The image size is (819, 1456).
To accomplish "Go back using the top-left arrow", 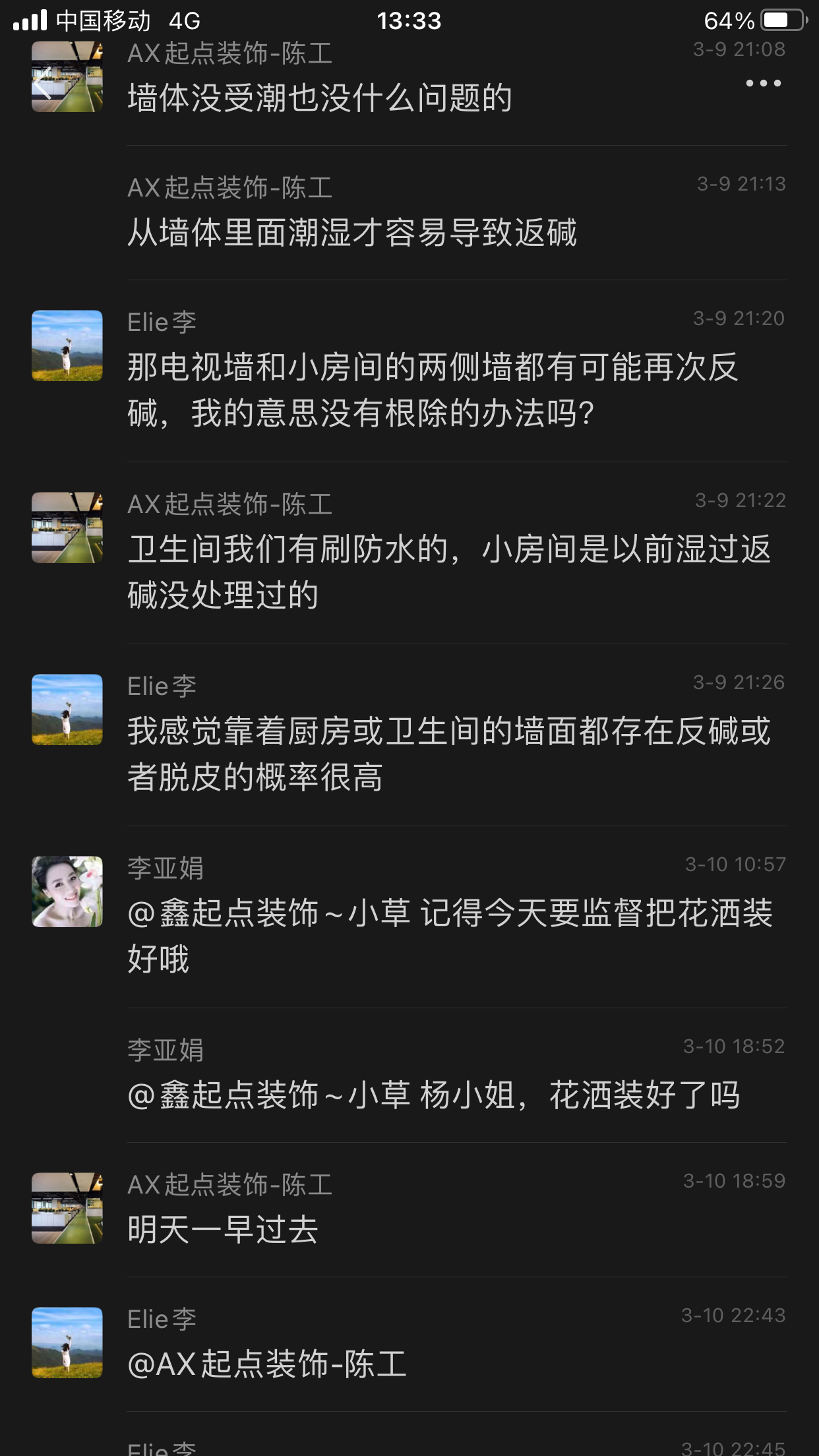I will pyautogui.click(x=44, y=84).
